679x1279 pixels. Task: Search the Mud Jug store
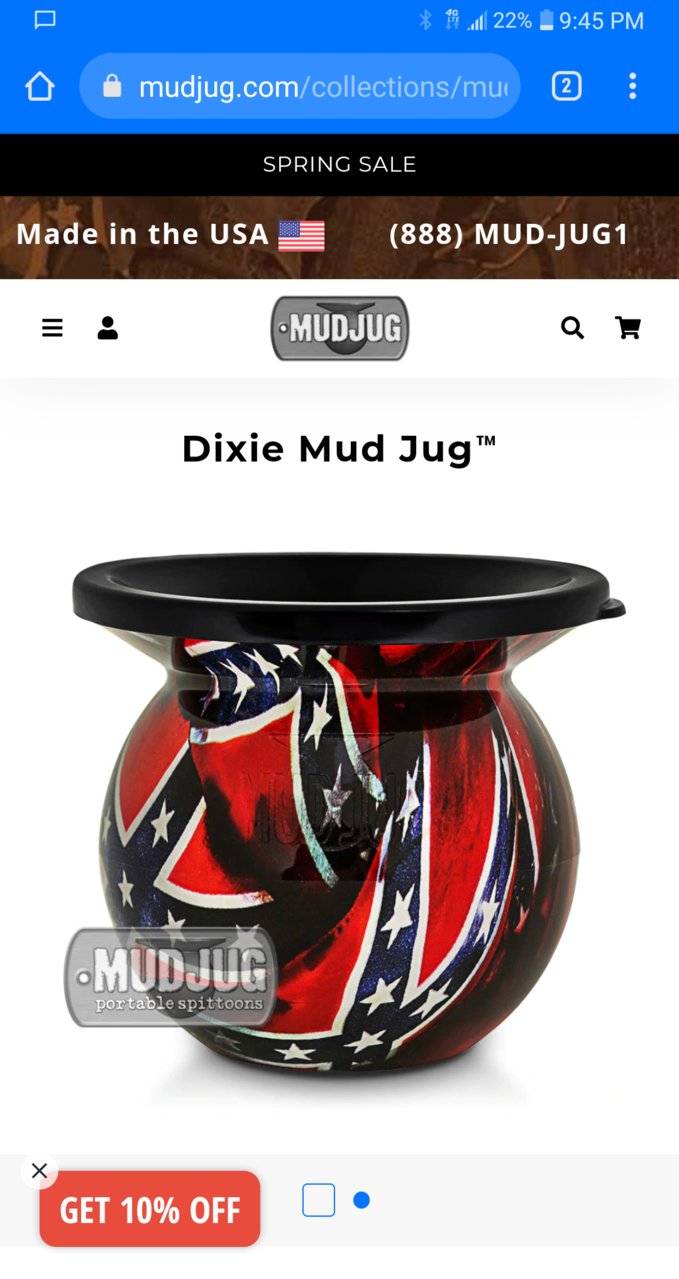[572, 328]
